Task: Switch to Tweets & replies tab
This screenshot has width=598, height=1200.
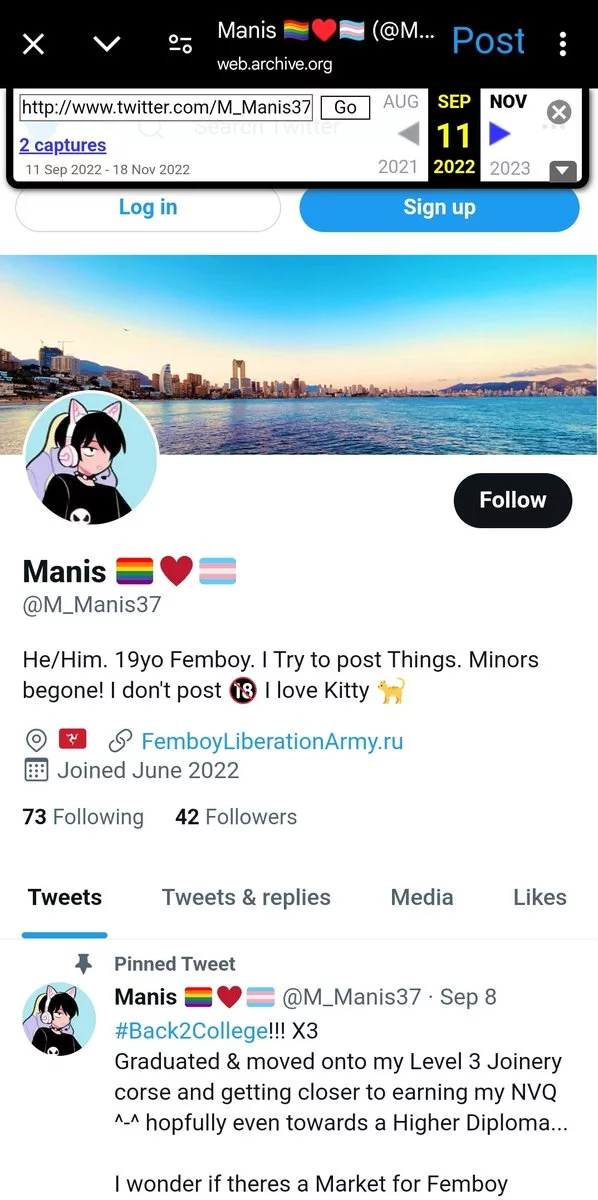Action: coord(246,898)
